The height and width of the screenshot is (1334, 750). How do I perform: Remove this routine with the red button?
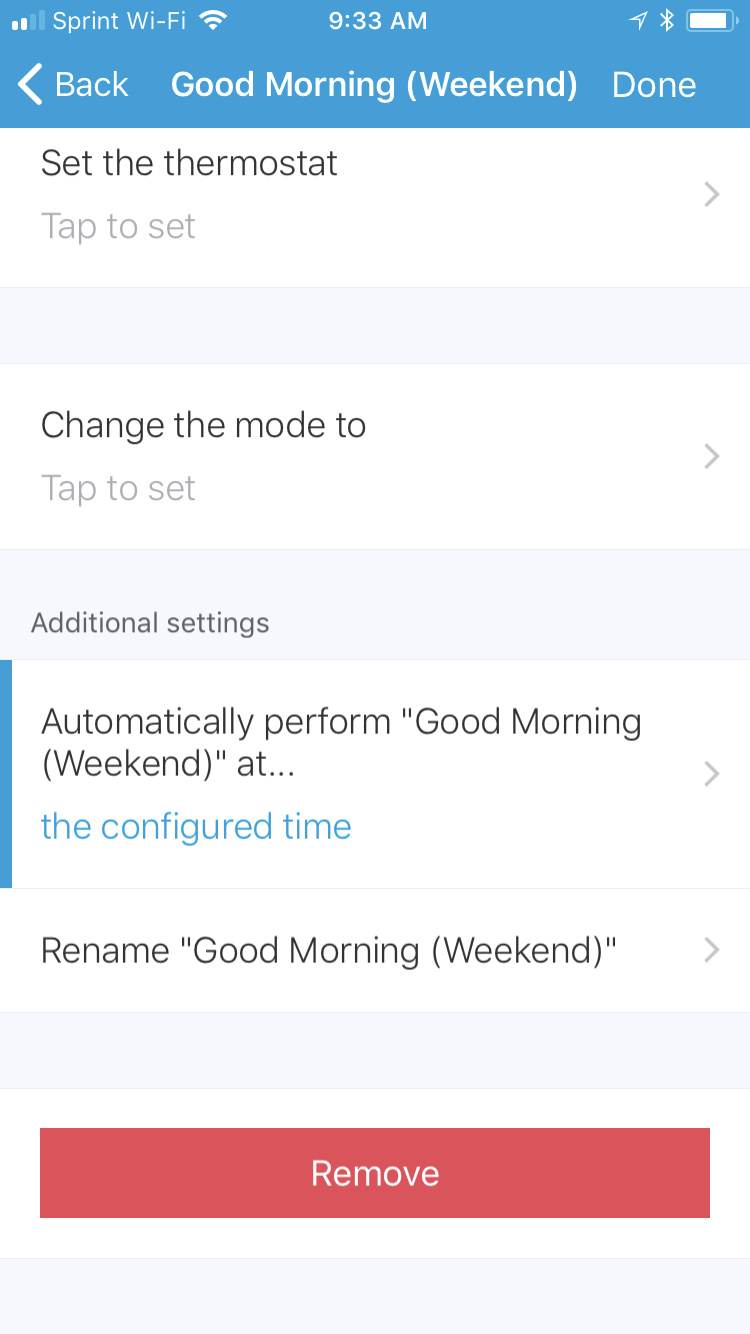coord(375,1173)
